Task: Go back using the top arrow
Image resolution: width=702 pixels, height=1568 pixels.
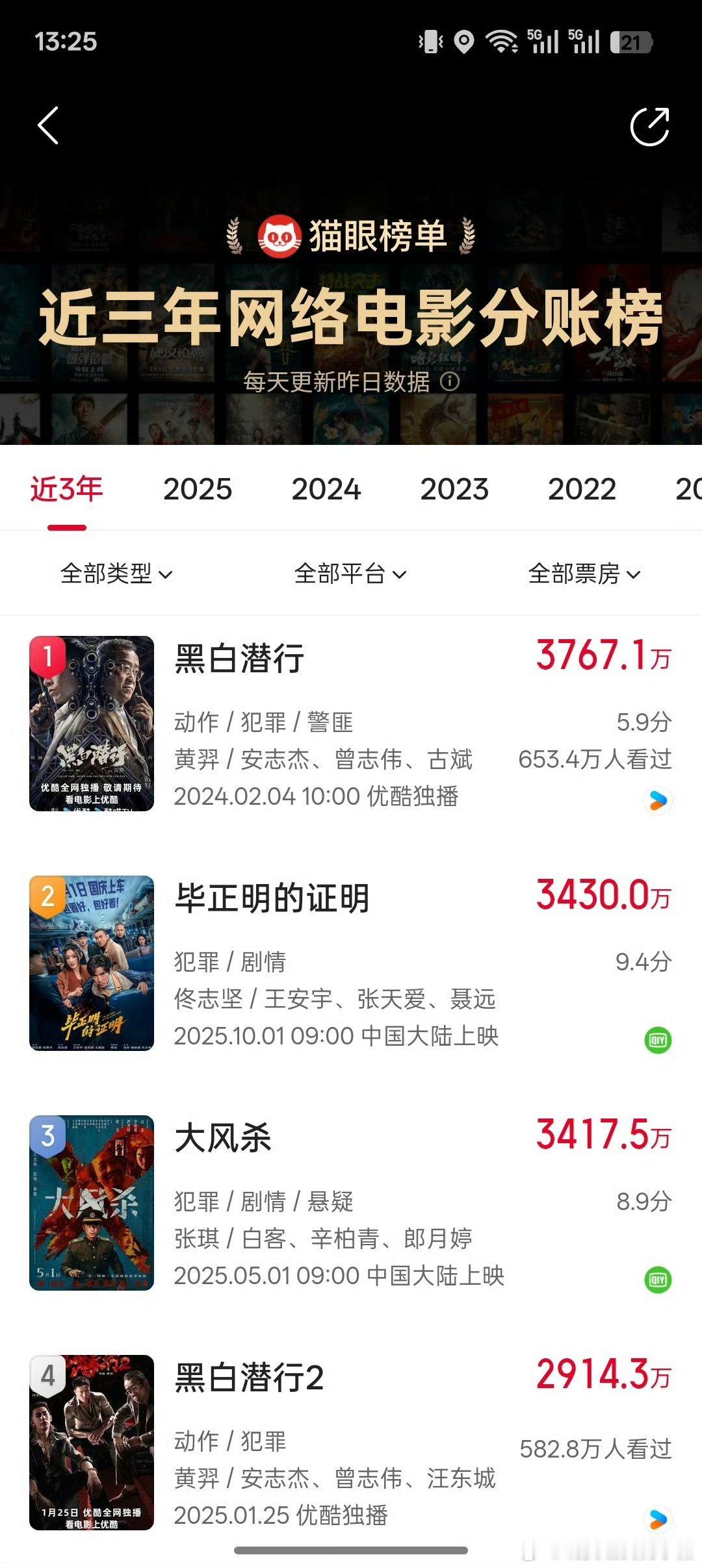Action: (x=49, y=125)
